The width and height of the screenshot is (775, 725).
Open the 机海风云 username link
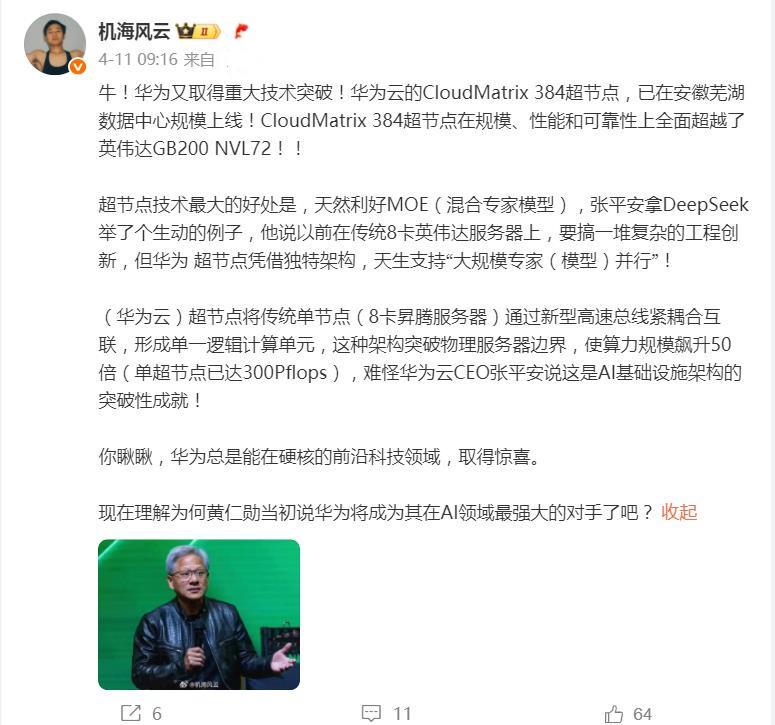coord(134,30)
